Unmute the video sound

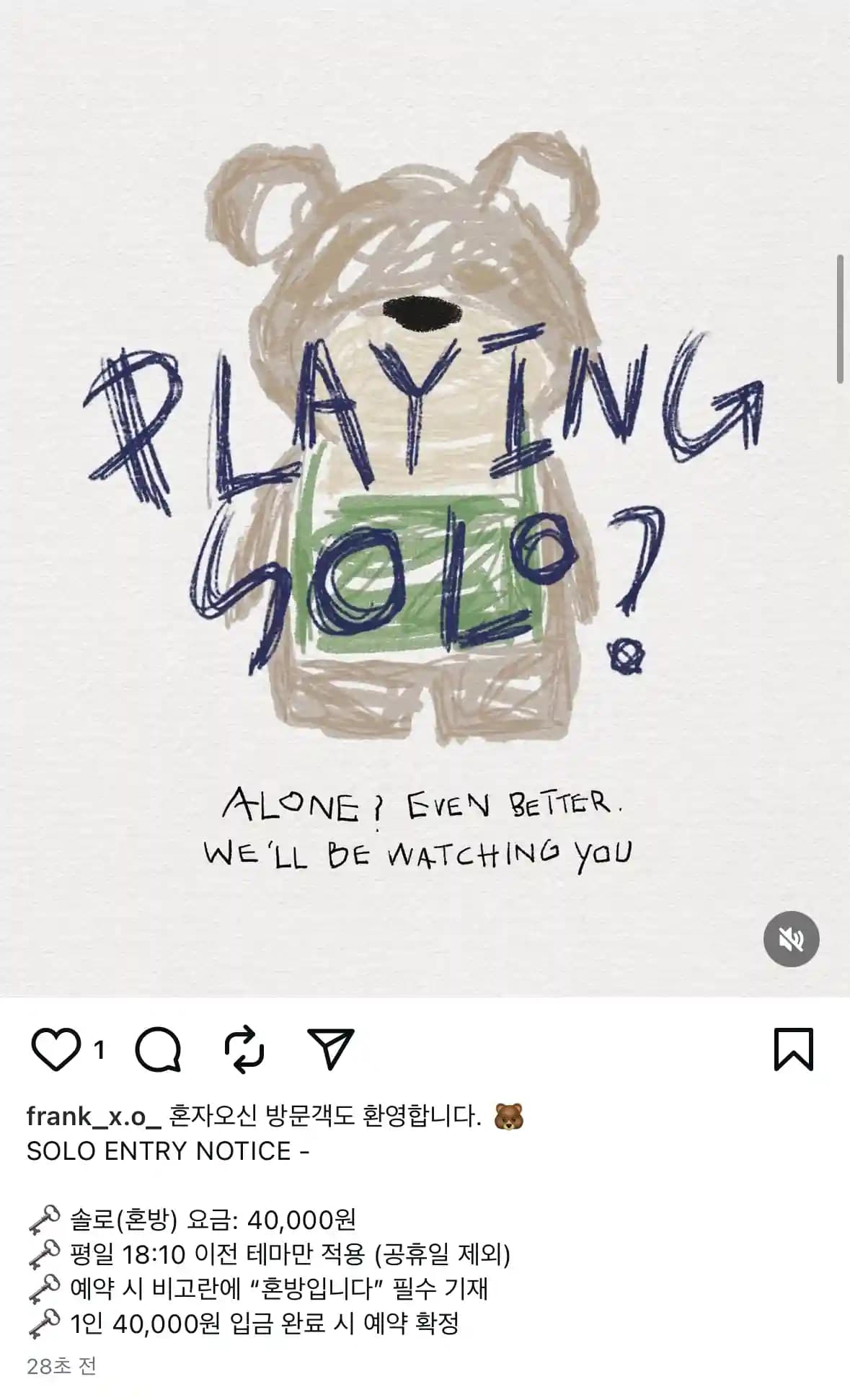click(x=791, y=939)
